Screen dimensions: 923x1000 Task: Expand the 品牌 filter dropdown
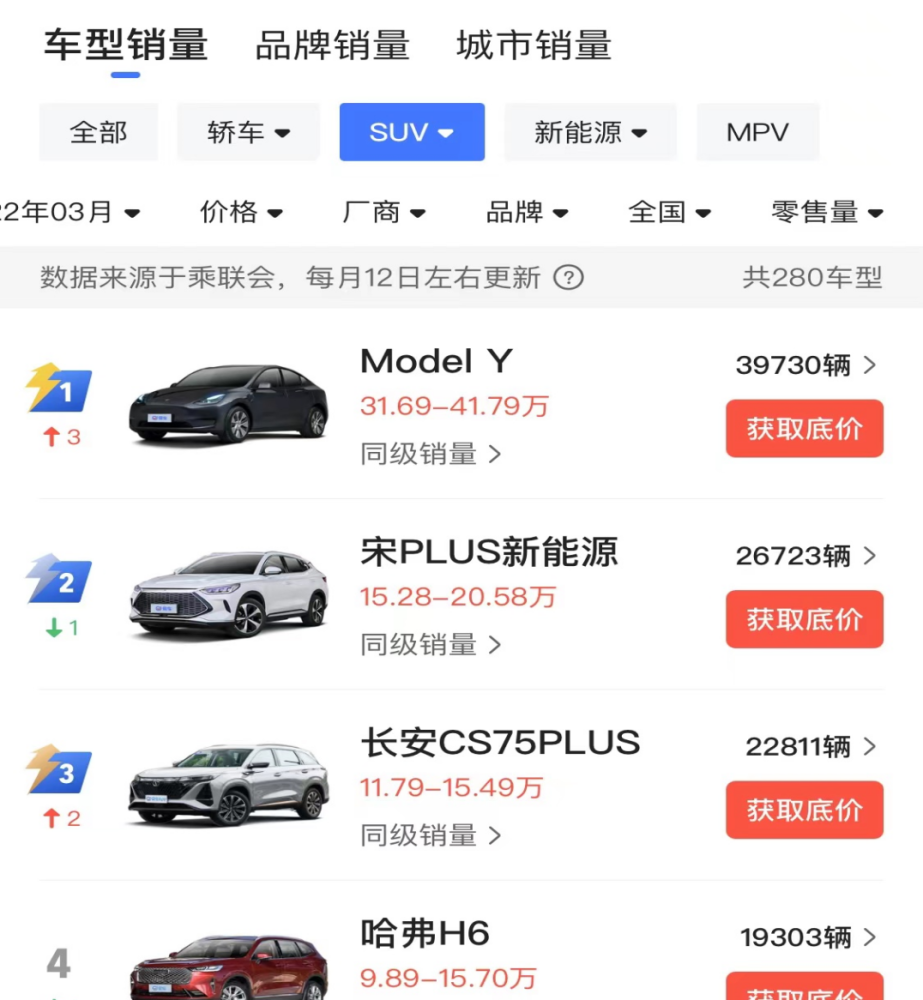pyautogui.click(x=527, y=212)
